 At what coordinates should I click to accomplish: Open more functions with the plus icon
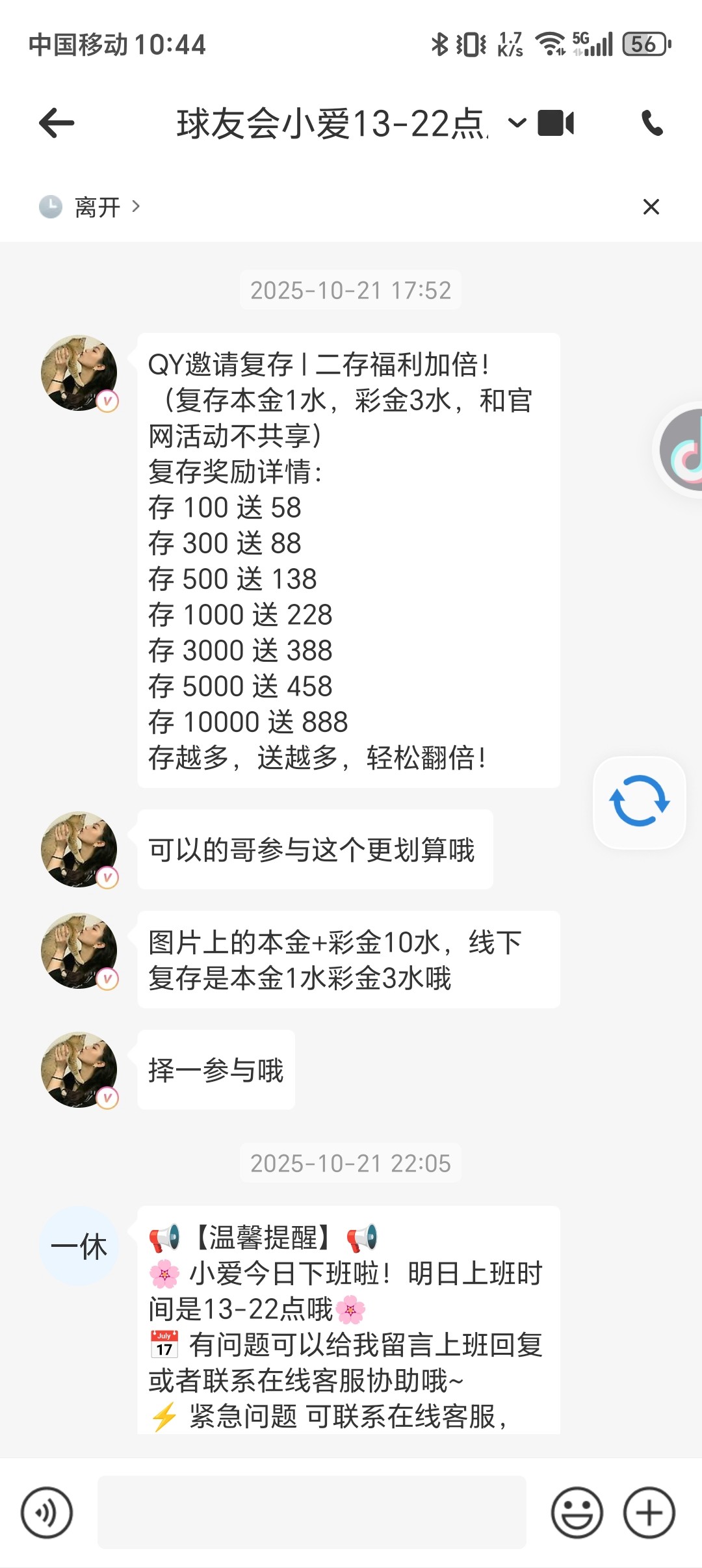[650, 1513]
